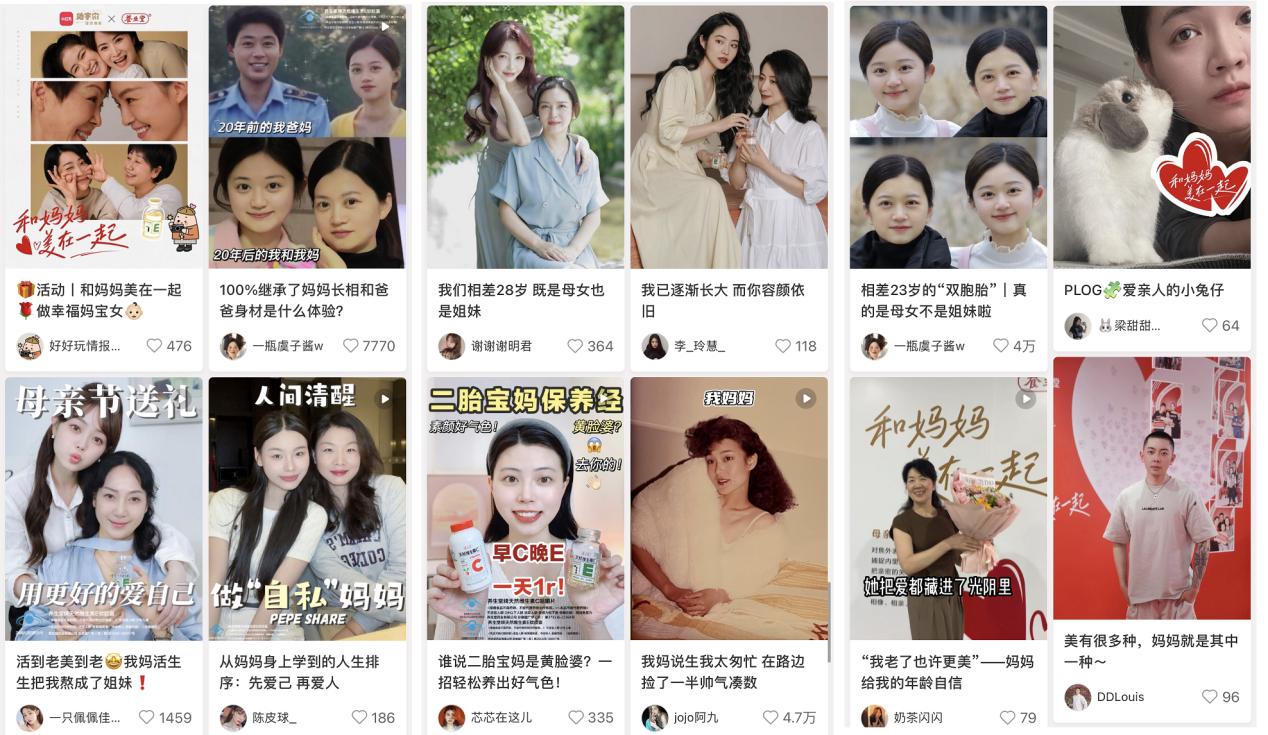Play the 我妈妈 video by jojo阿九
Viewport: 1268px width, 735px height.
(x=728, y=508)
